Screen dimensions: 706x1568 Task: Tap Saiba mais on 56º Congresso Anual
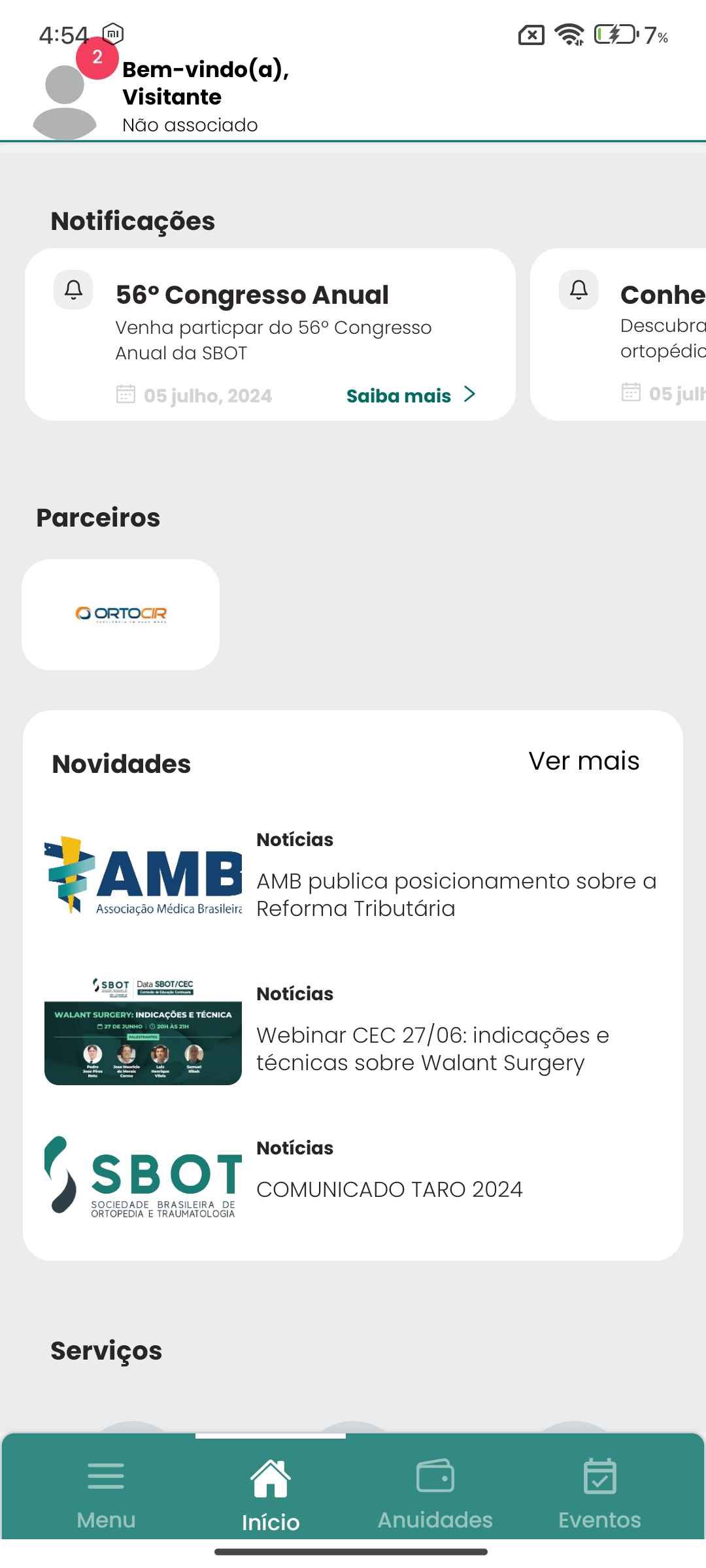[x=411, y=395]
